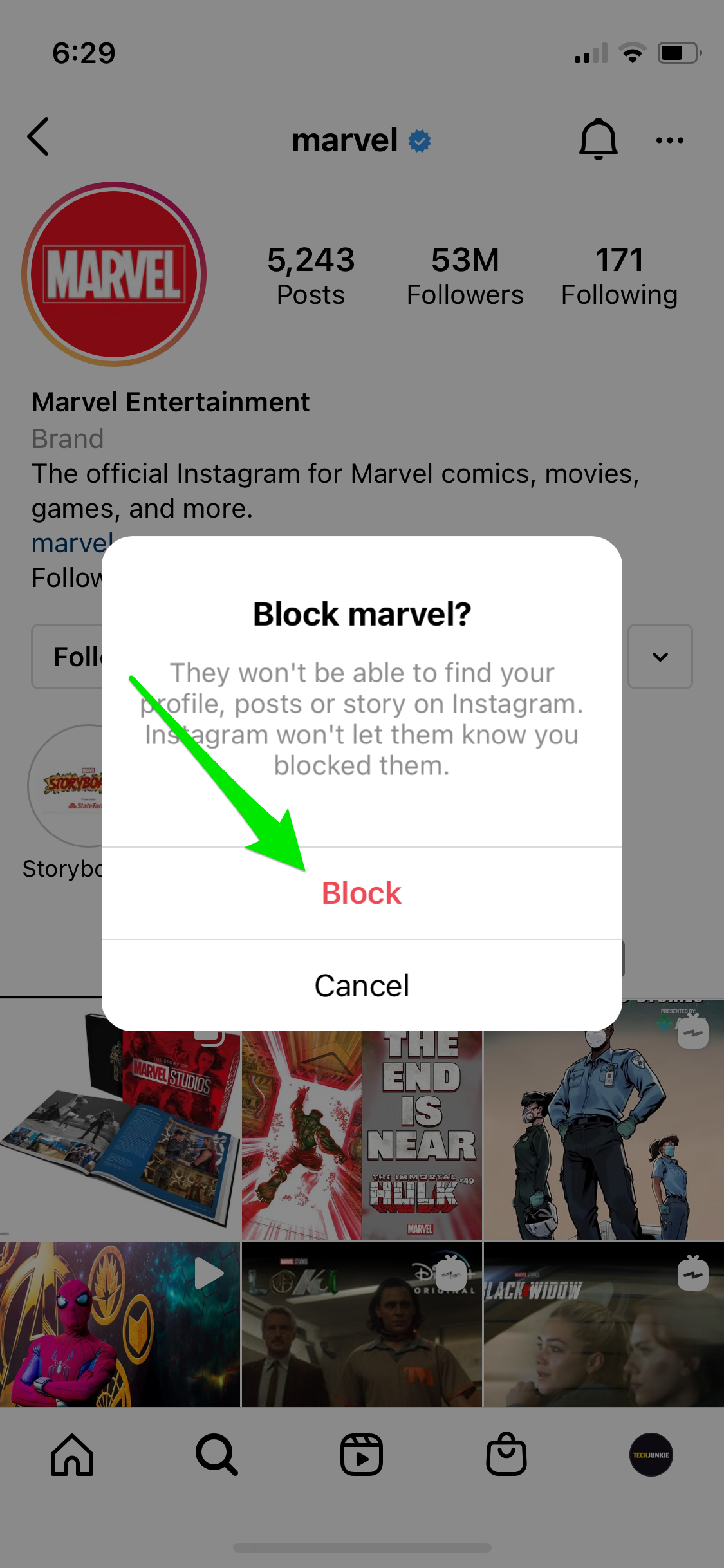Screen dimensions: 724x1568
Task: Go back using the back arrow
Action: [39, 136]
